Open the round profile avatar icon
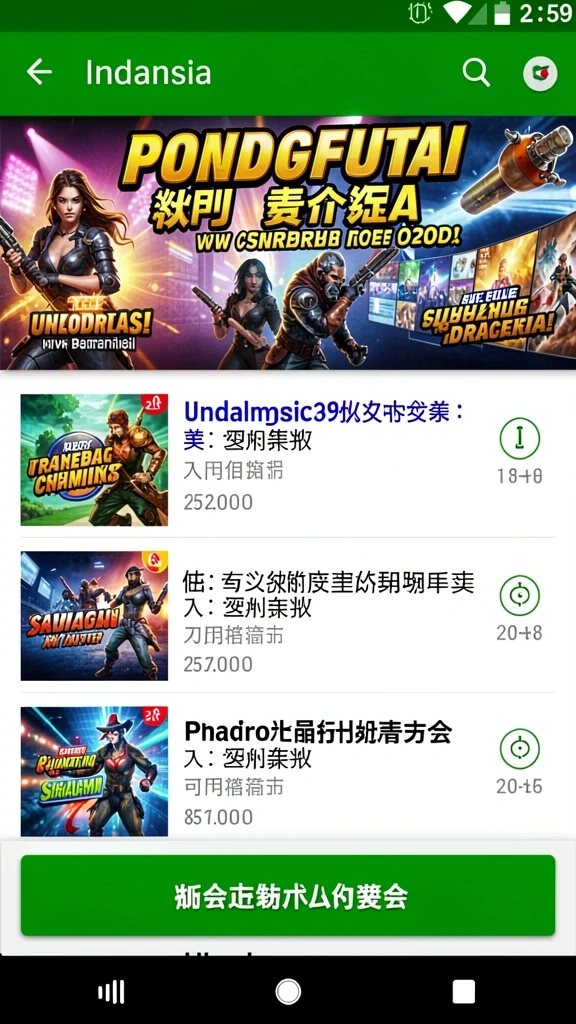Viewport: 576px width, 1024px height. click(540, 72)
